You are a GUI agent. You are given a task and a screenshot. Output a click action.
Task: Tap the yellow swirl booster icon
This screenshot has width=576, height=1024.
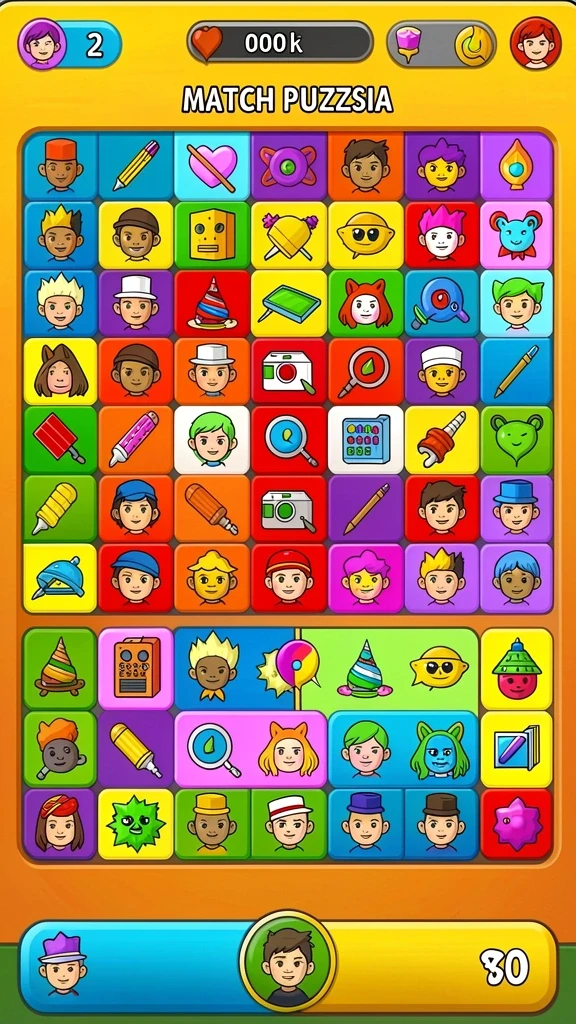tap(473, 44)
